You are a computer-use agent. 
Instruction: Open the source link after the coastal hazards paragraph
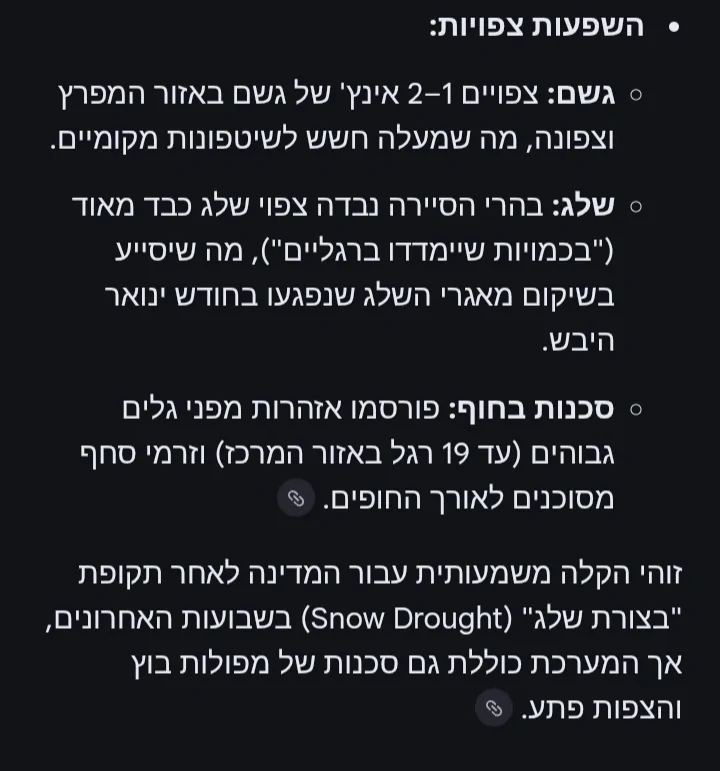point(296,498)
